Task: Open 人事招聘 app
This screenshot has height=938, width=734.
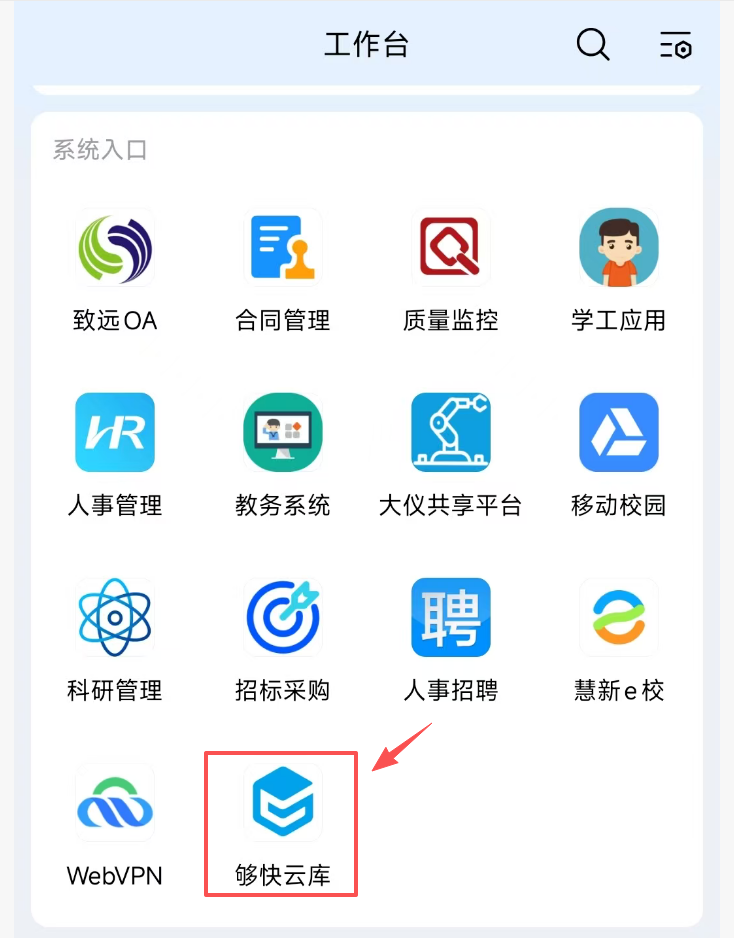Action: coord(451,617)
